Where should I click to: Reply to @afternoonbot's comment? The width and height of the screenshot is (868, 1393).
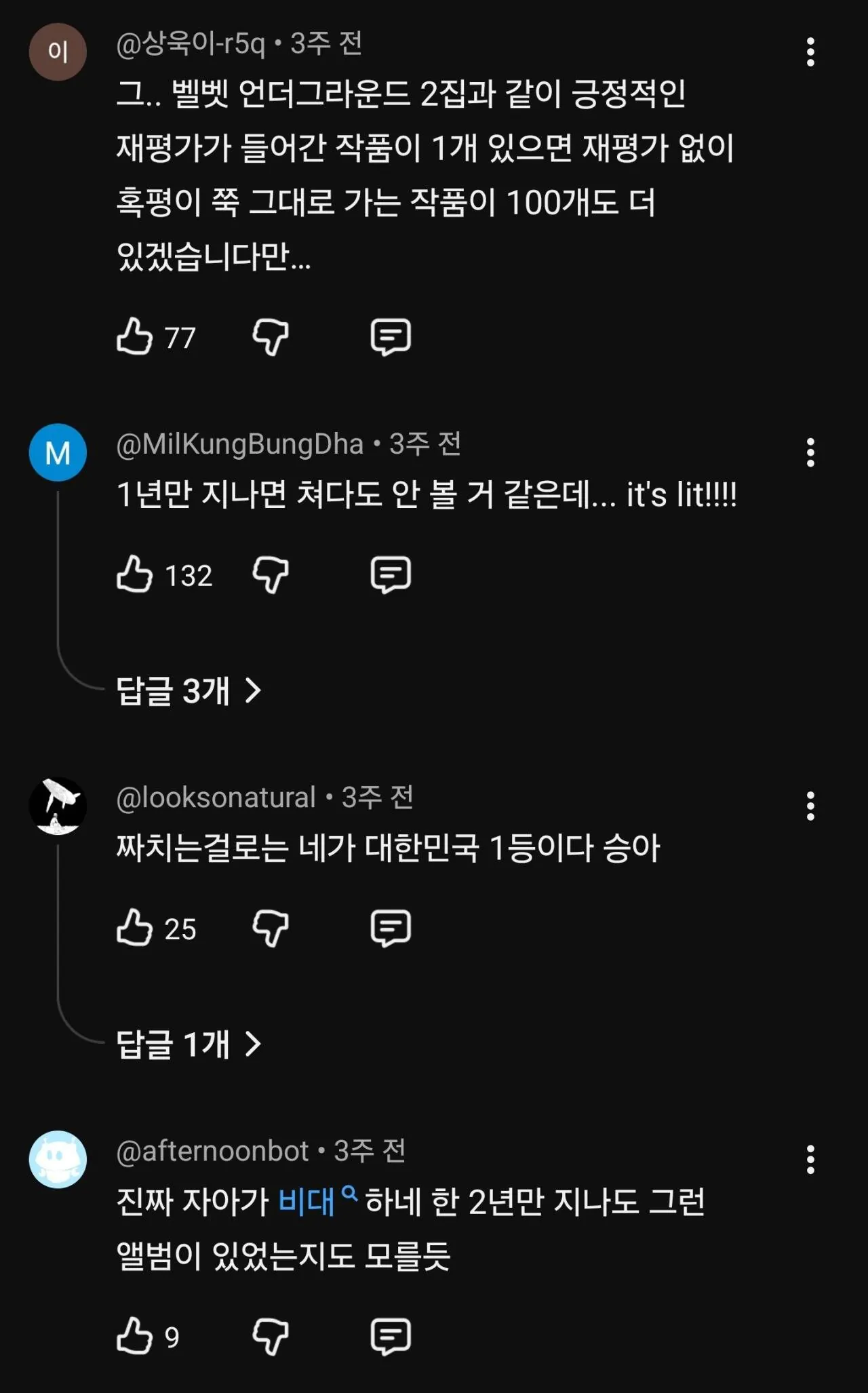pyautogui.click(x=391, y=1337)
